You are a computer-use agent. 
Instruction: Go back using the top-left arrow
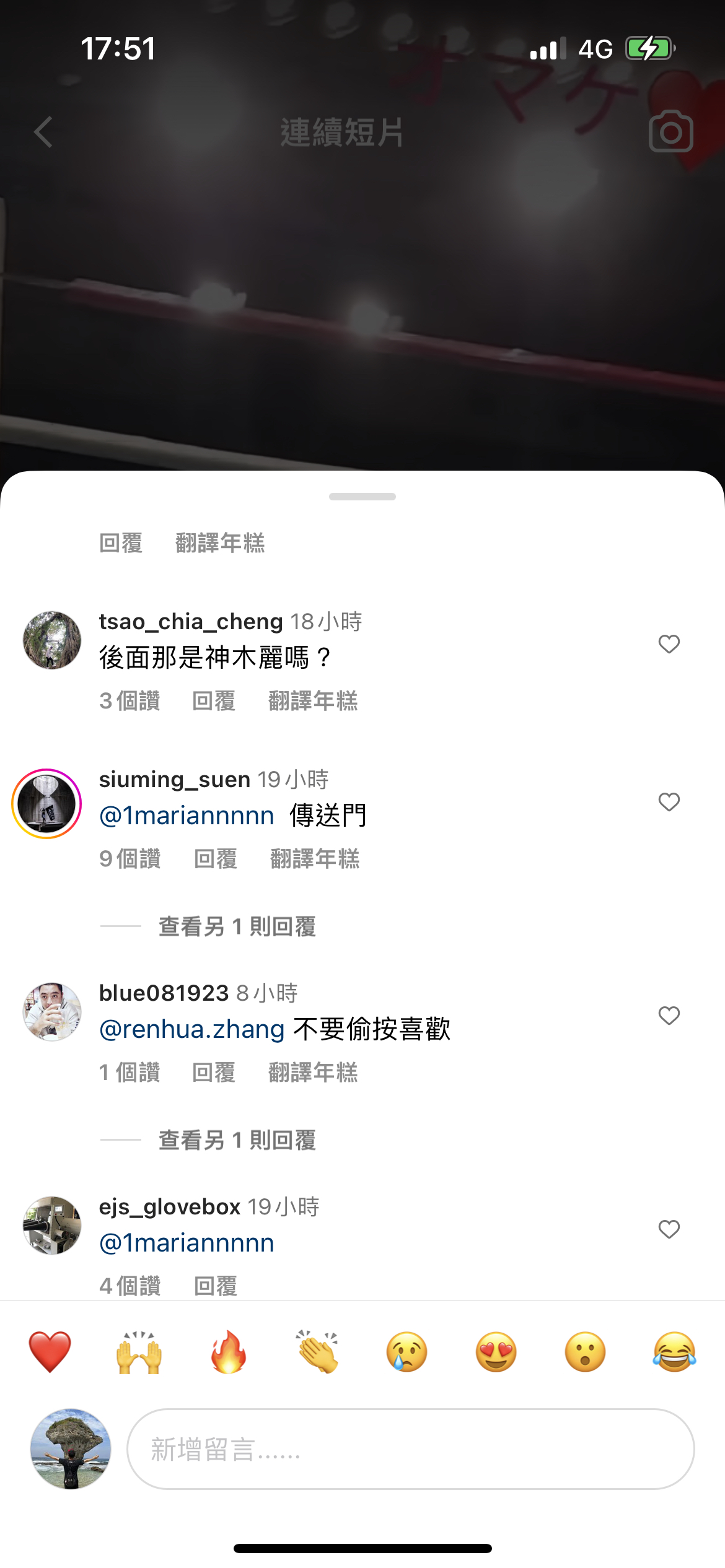pos(43,132)
